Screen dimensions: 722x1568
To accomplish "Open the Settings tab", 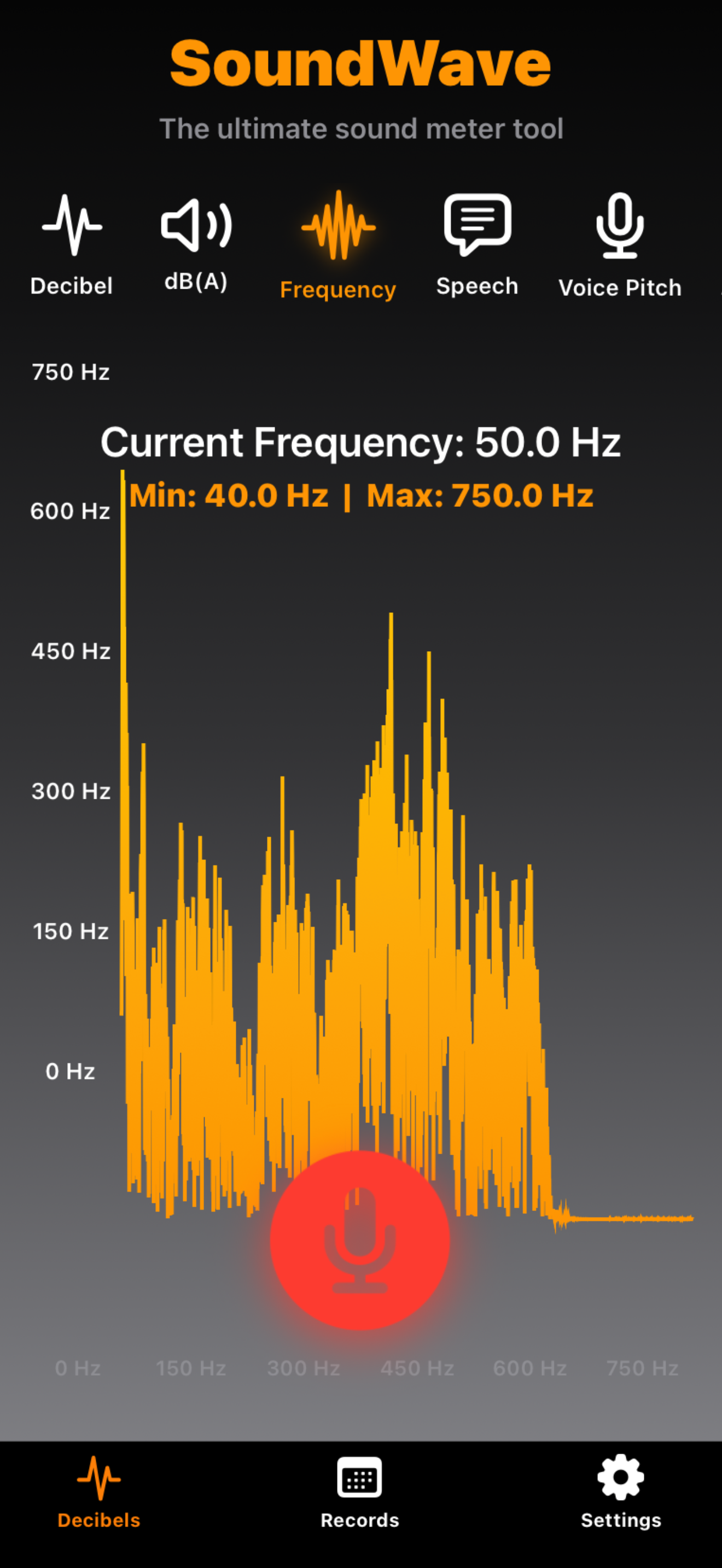I will 620,1492.
